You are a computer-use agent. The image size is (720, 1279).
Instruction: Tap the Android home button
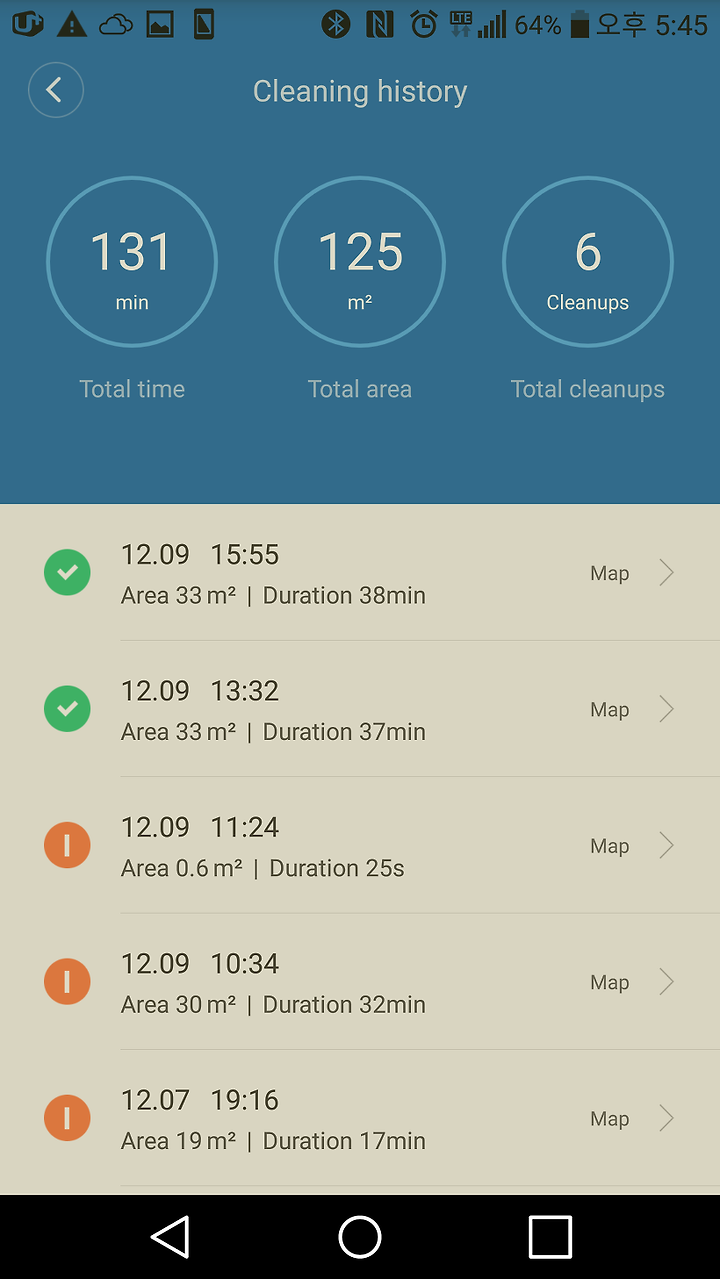coord(360,1237)
